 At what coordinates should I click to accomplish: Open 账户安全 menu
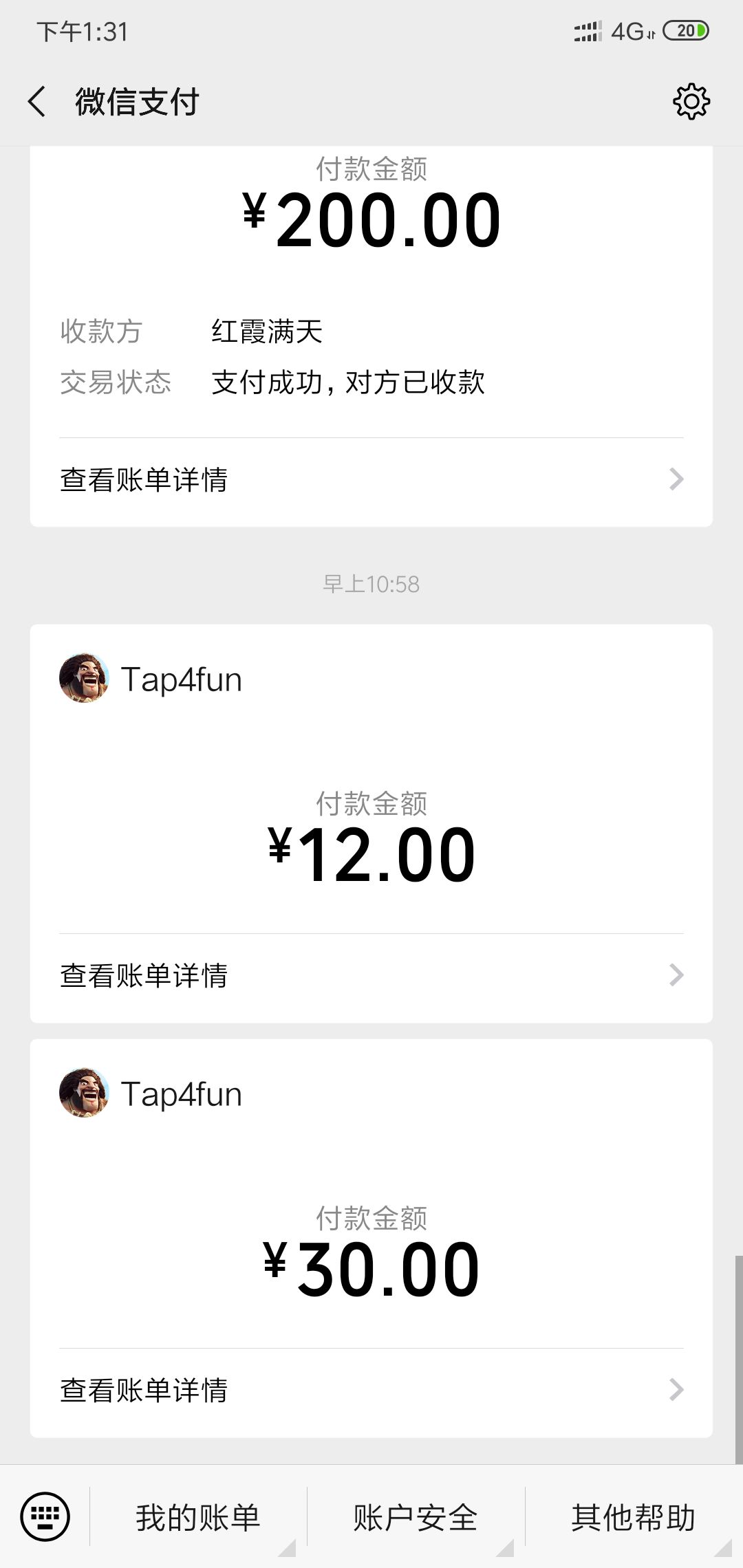point(416,1517)
